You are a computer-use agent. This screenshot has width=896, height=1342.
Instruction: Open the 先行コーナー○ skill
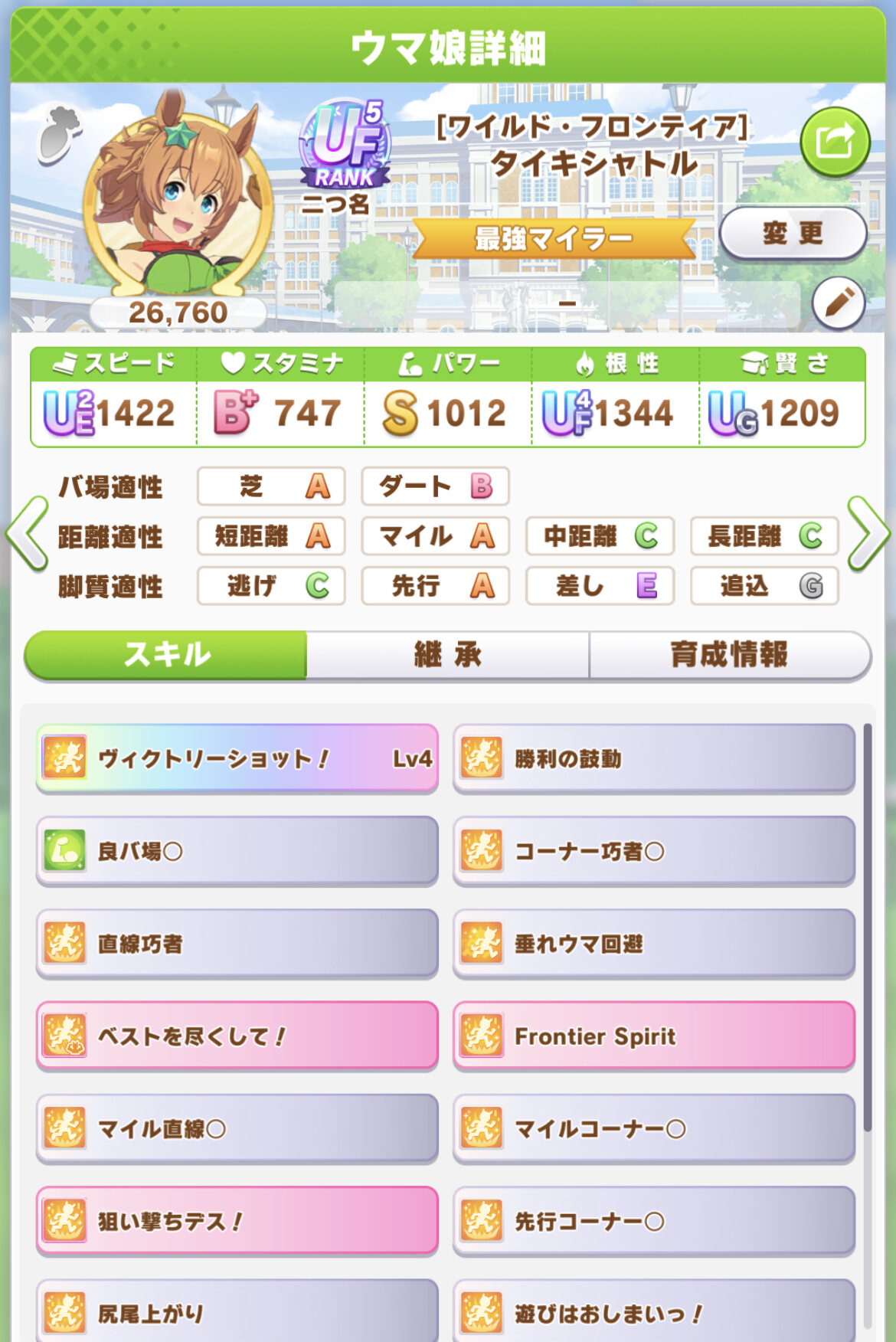(x=654, y=1221)
